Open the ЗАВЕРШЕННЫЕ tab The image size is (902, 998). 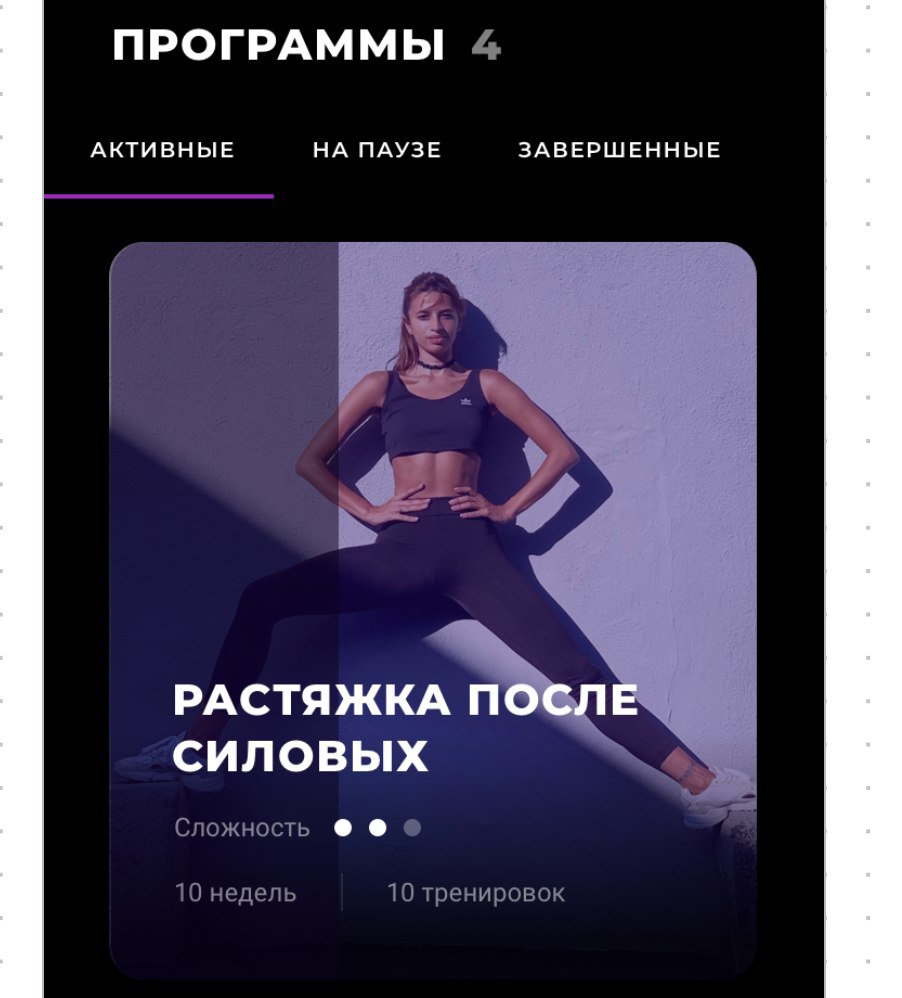tap(619, 151)
